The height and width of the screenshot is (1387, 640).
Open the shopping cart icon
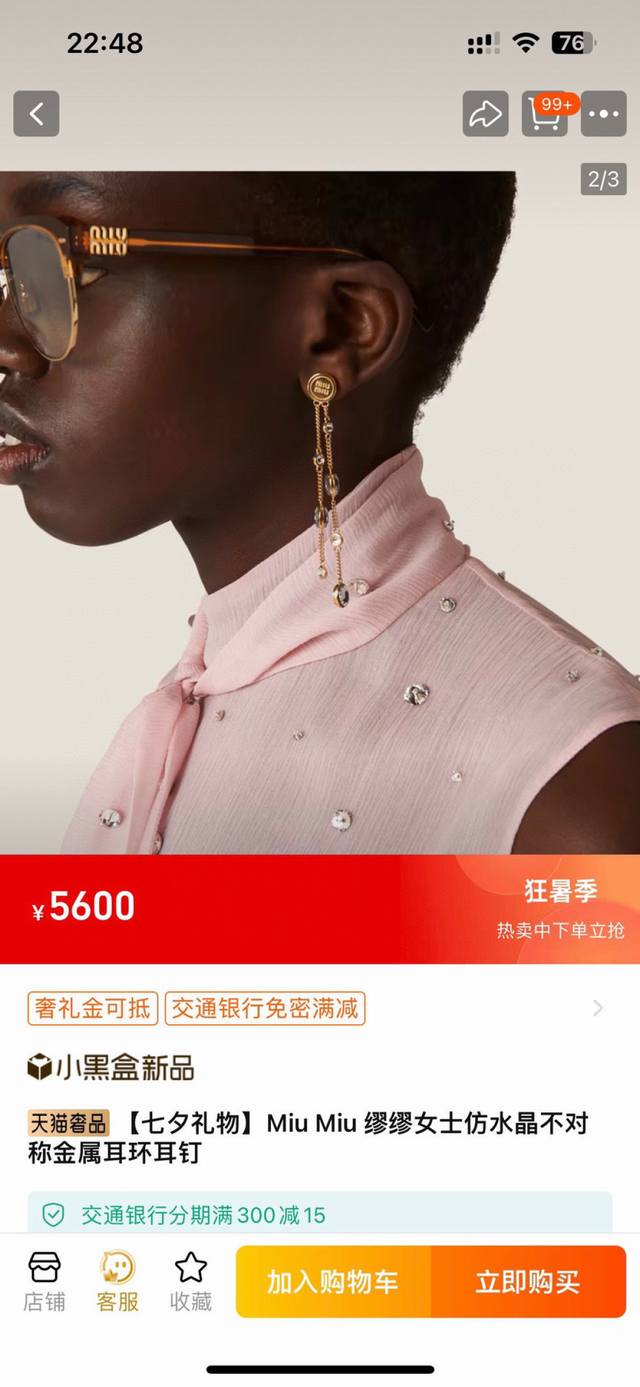544,114
